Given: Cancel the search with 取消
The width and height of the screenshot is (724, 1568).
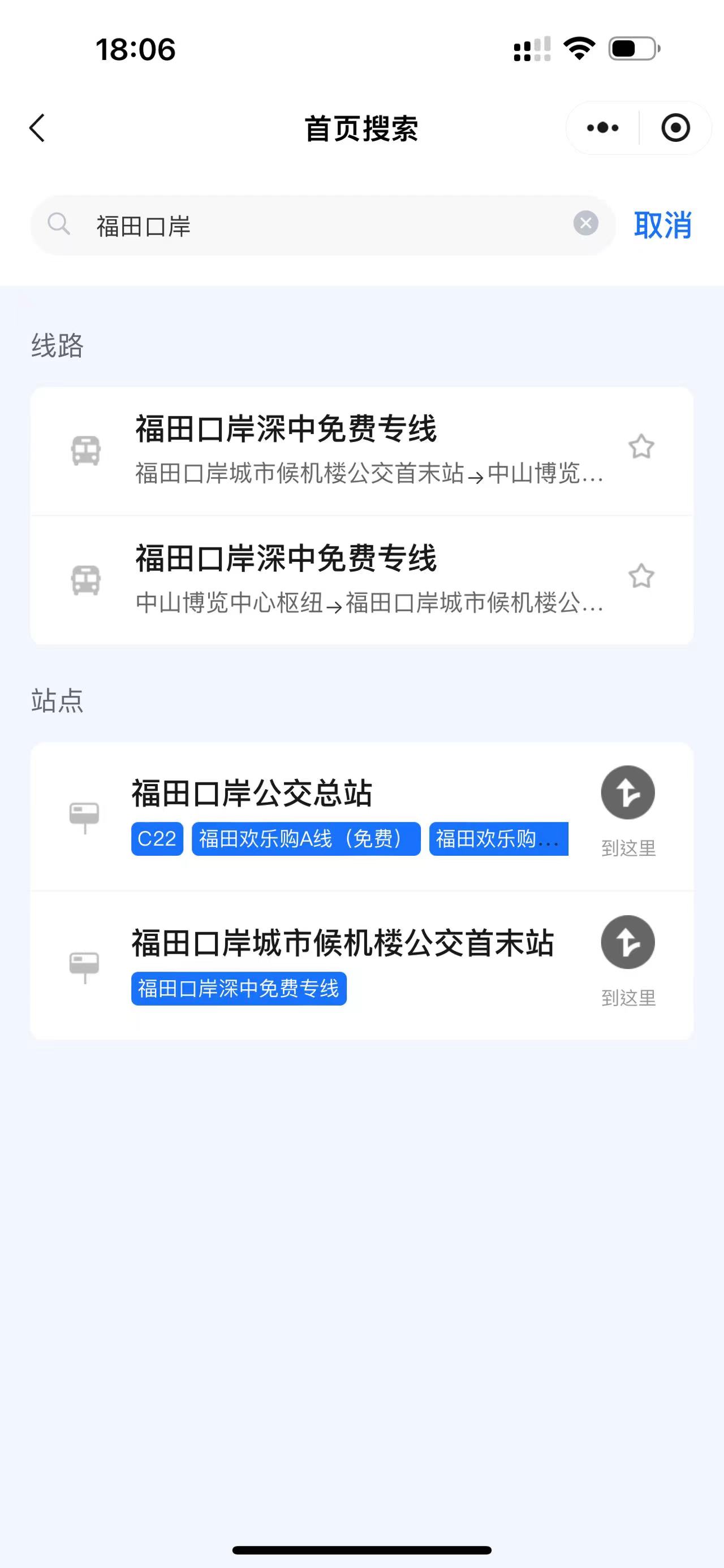Looking at the screenshot, I should pos(662,225).
